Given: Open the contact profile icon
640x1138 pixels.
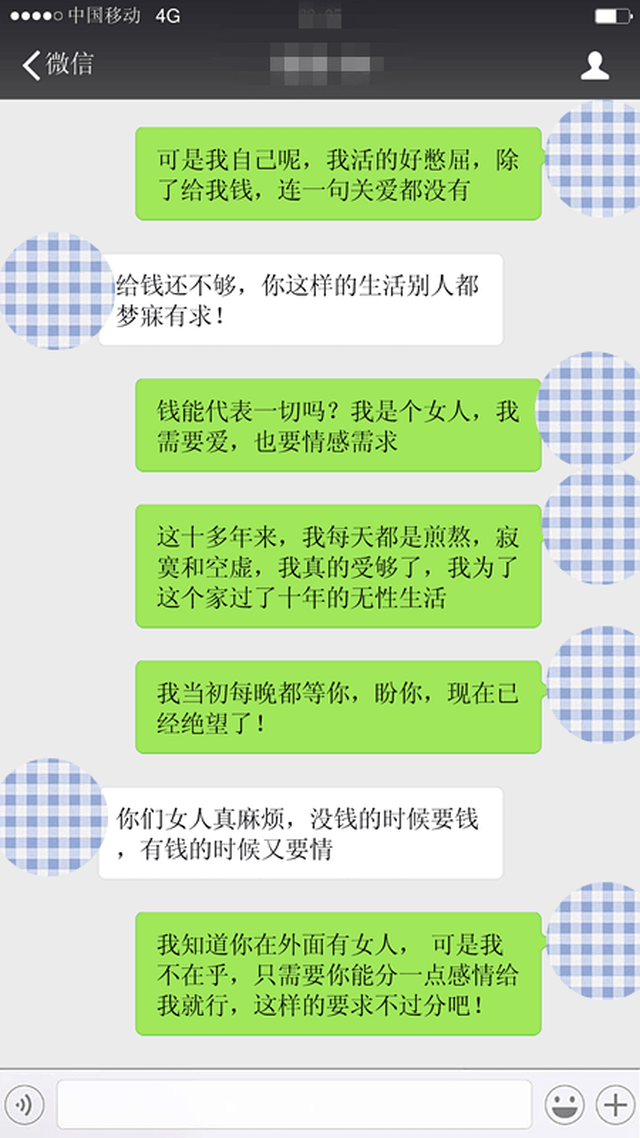Looking at the screenshot, I should tap(595, 66).
